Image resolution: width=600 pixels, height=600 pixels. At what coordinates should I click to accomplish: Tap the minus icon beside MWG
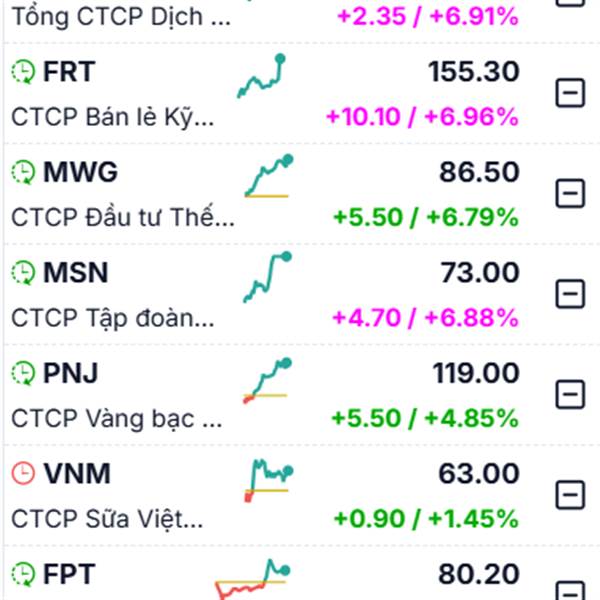click(570, 193)
